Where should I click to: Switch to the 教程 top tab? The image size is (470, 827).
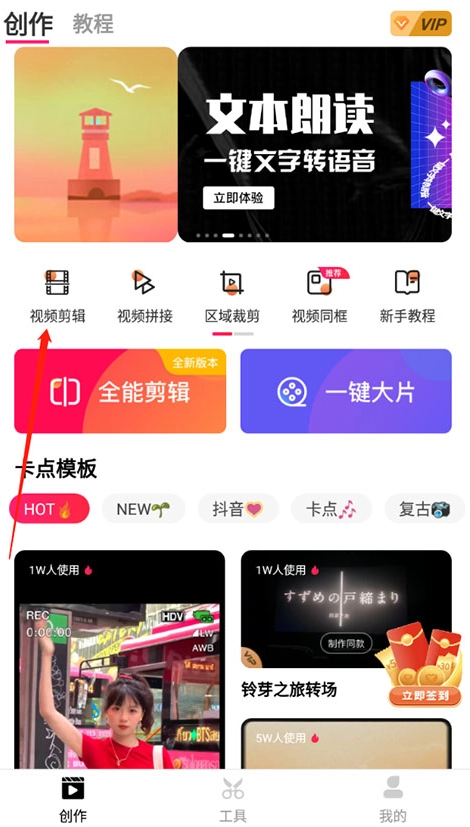[x=93, y=24]
